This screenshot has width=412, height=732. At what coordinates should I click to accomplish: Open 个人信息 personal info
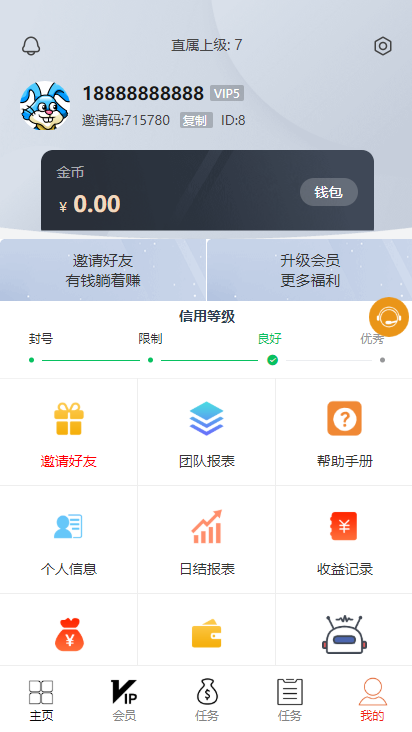click(69, 540)
